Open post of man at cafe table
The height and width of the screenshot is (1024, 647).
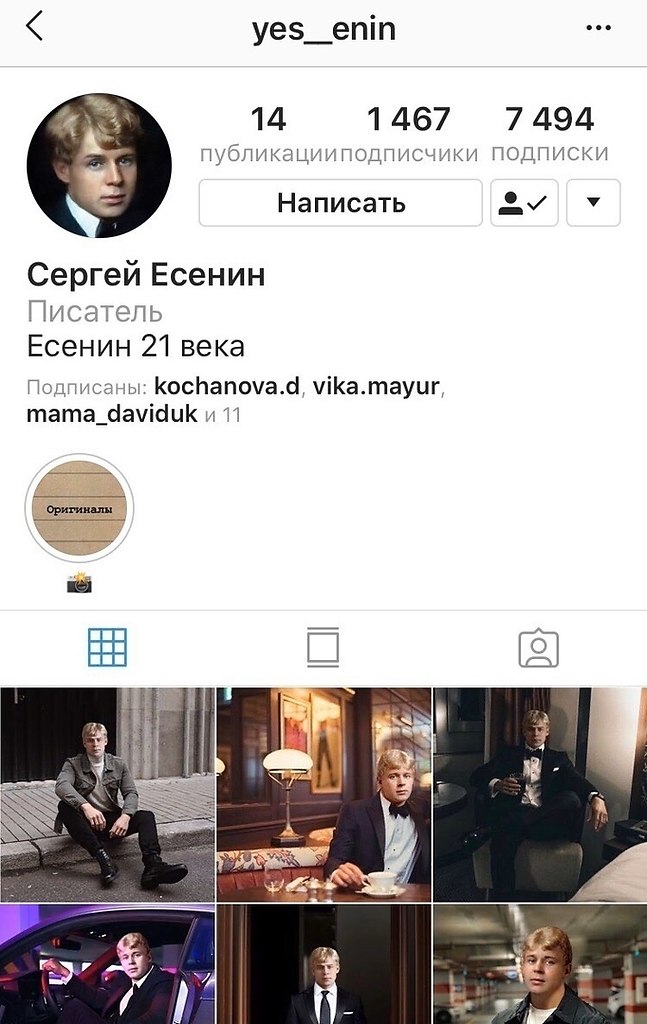tap(324, 794)
